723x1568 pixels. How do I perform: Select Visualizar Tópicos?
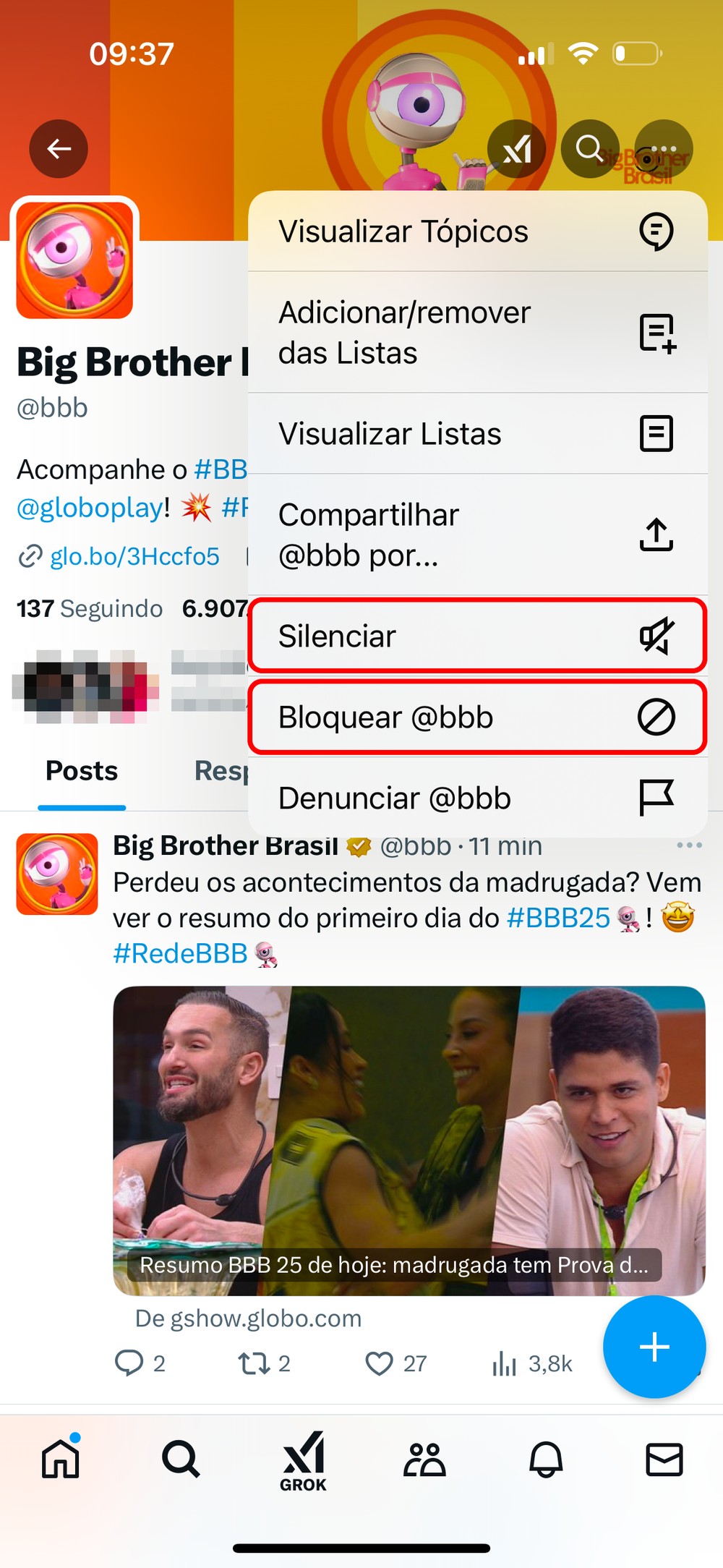pyautogui.click(x=477, y=231)
